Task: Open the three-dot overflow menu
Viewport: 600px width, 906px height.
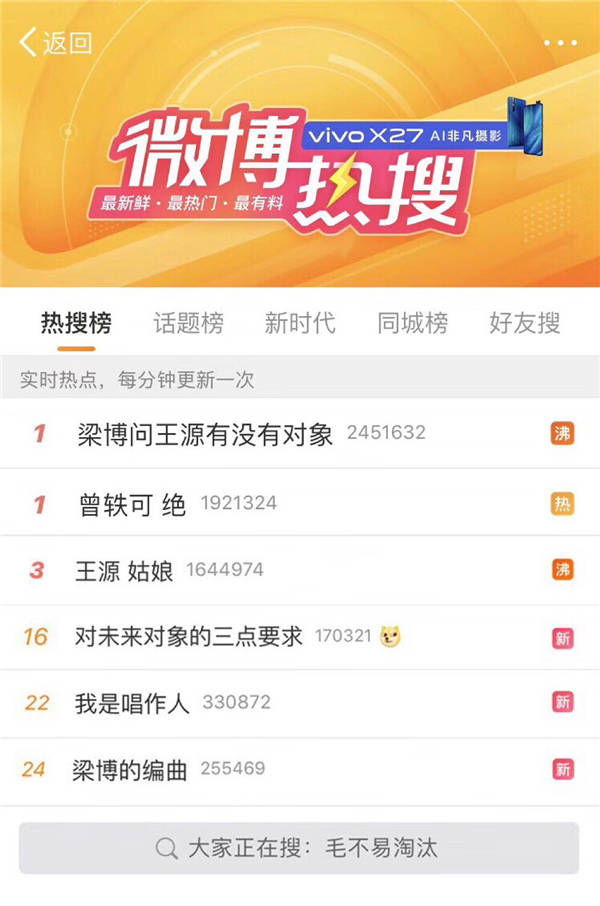Action: click(x=560, y=43)
